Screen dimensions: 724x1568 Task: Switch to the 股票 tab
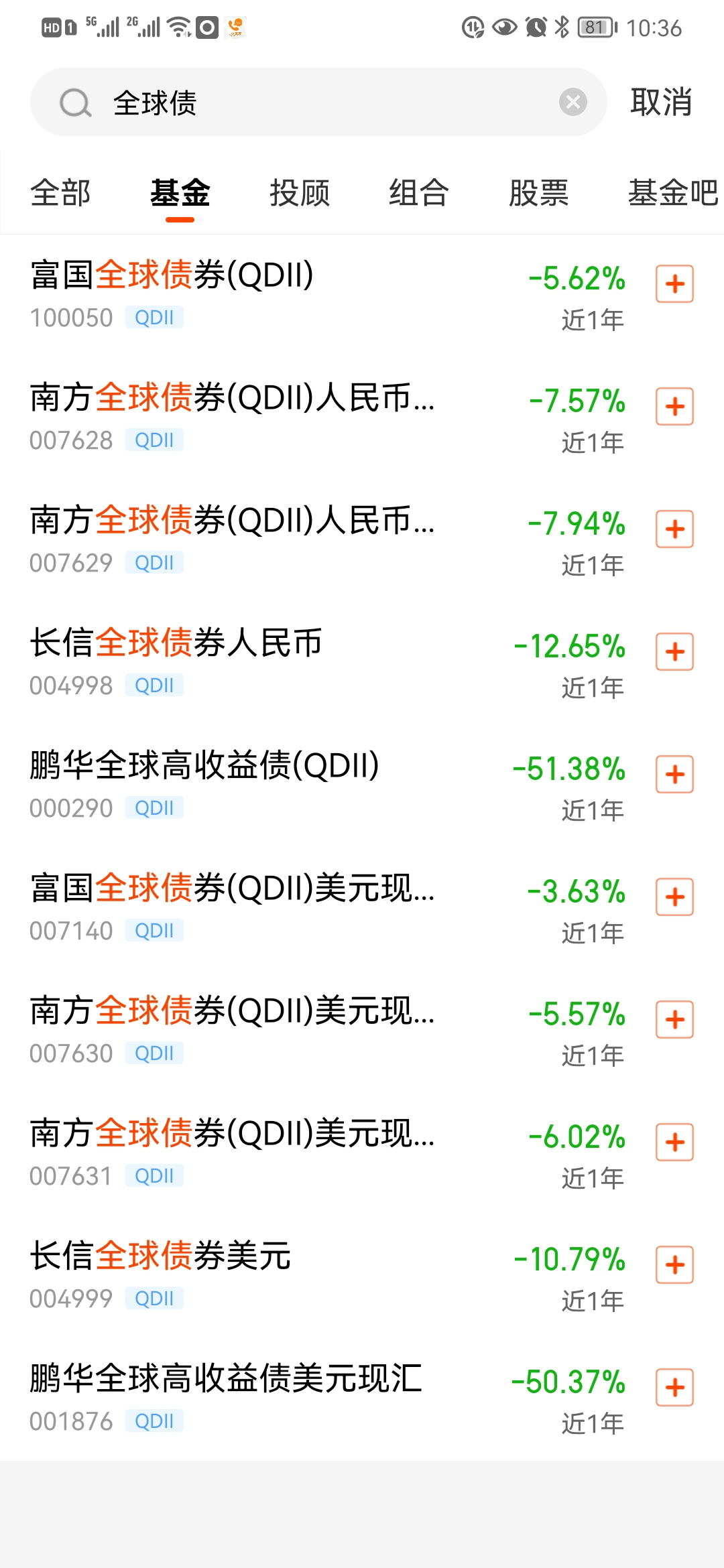(538, 194)
